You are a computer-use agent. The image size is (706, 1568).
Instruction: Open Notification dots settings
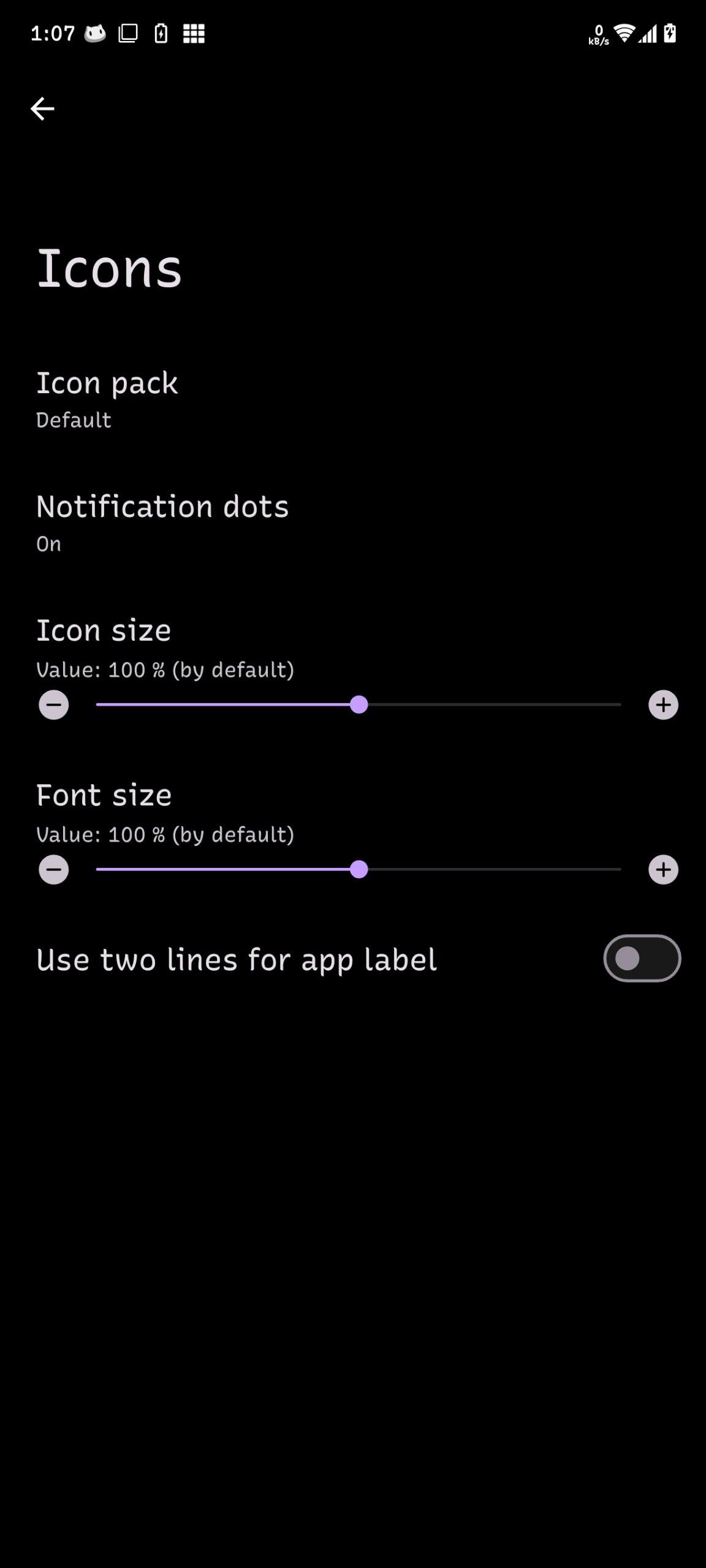[353, 524]
